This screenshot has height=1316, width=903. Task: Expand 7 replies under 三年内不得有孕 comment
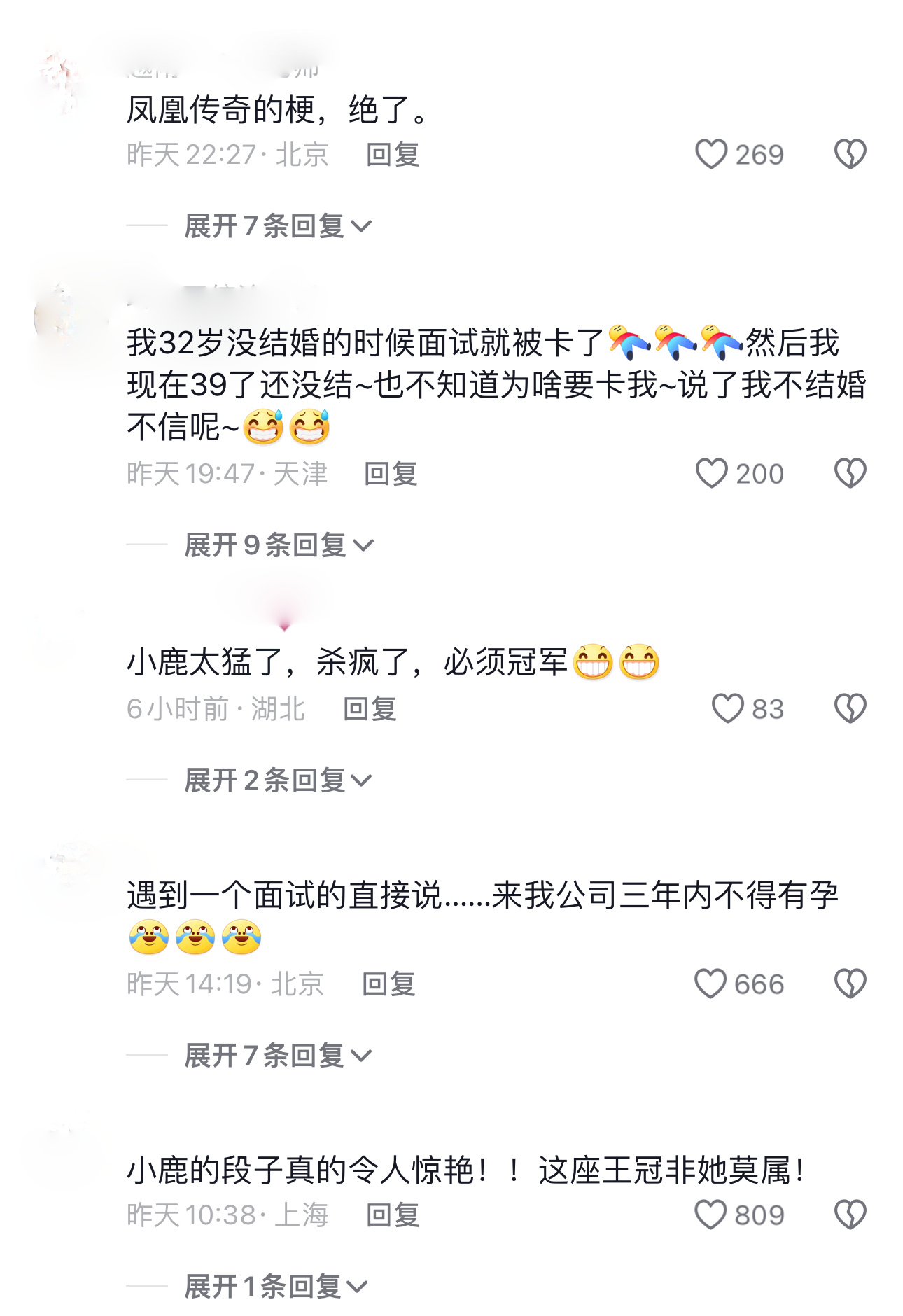pyautogui.click(x=277, y=1055)
